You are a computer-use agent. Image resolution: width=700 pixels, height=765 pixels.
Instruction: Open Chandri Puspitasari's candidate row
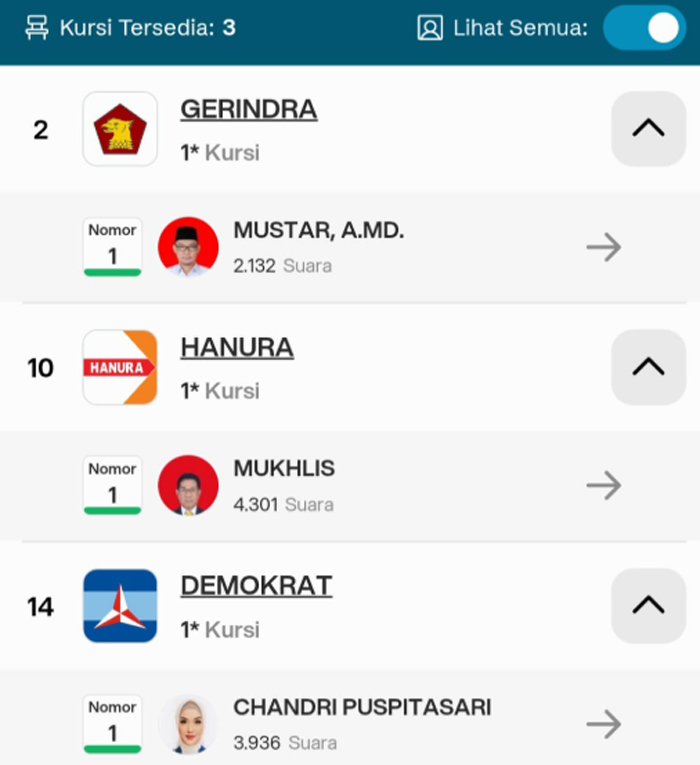[604, 724]
